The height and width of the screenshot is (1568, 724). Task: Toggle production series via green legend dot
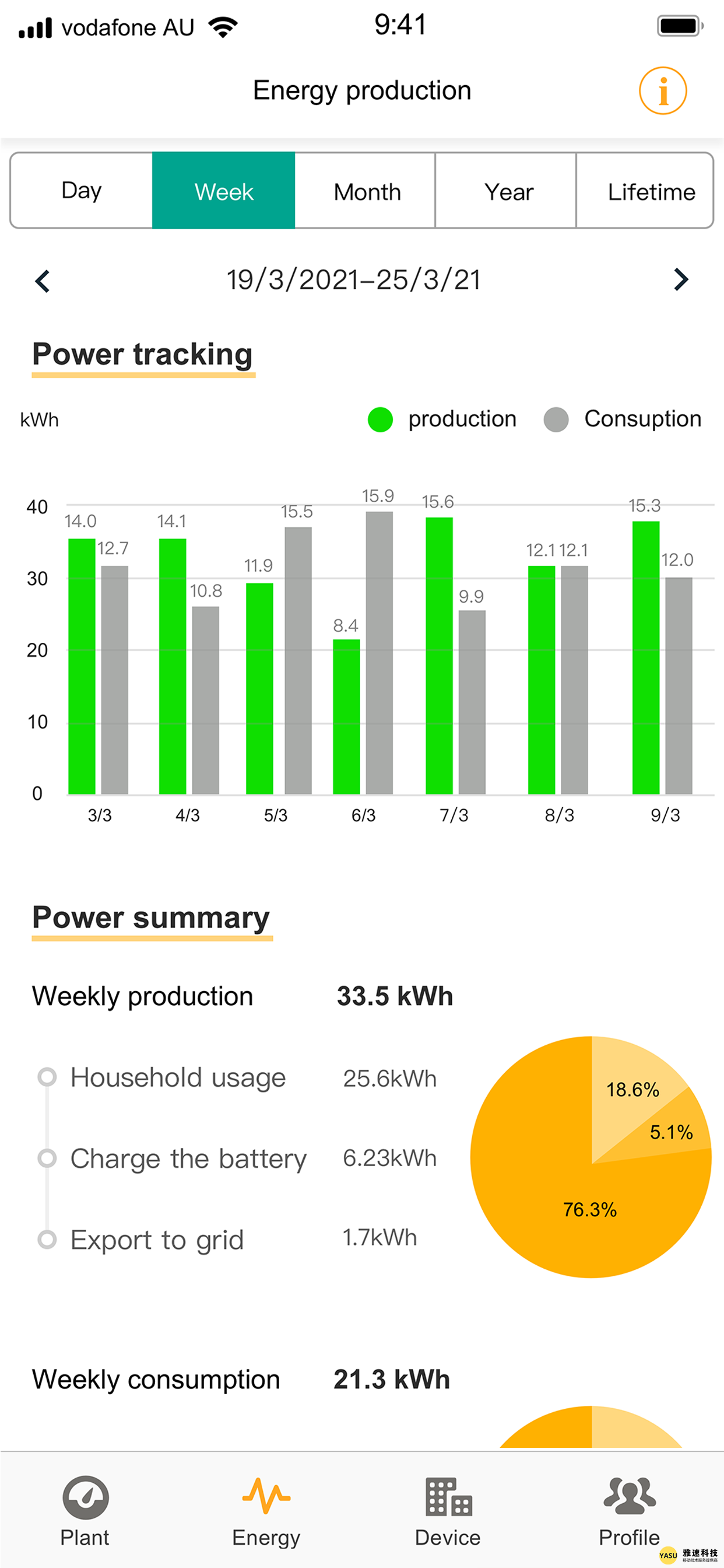coord(381,419)
